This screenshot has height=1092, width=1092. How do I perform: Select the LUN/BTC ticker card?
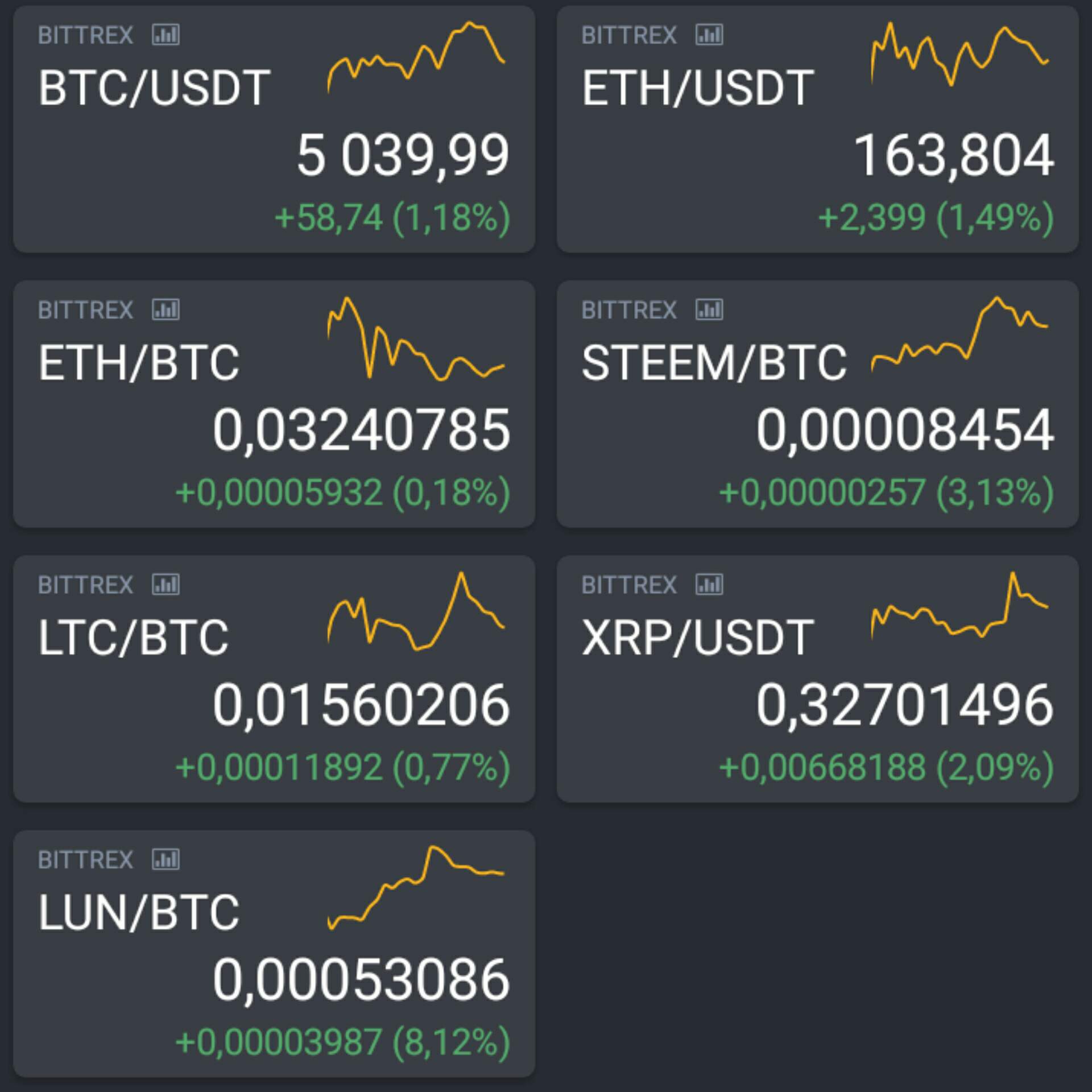click(x=274, y=953)
